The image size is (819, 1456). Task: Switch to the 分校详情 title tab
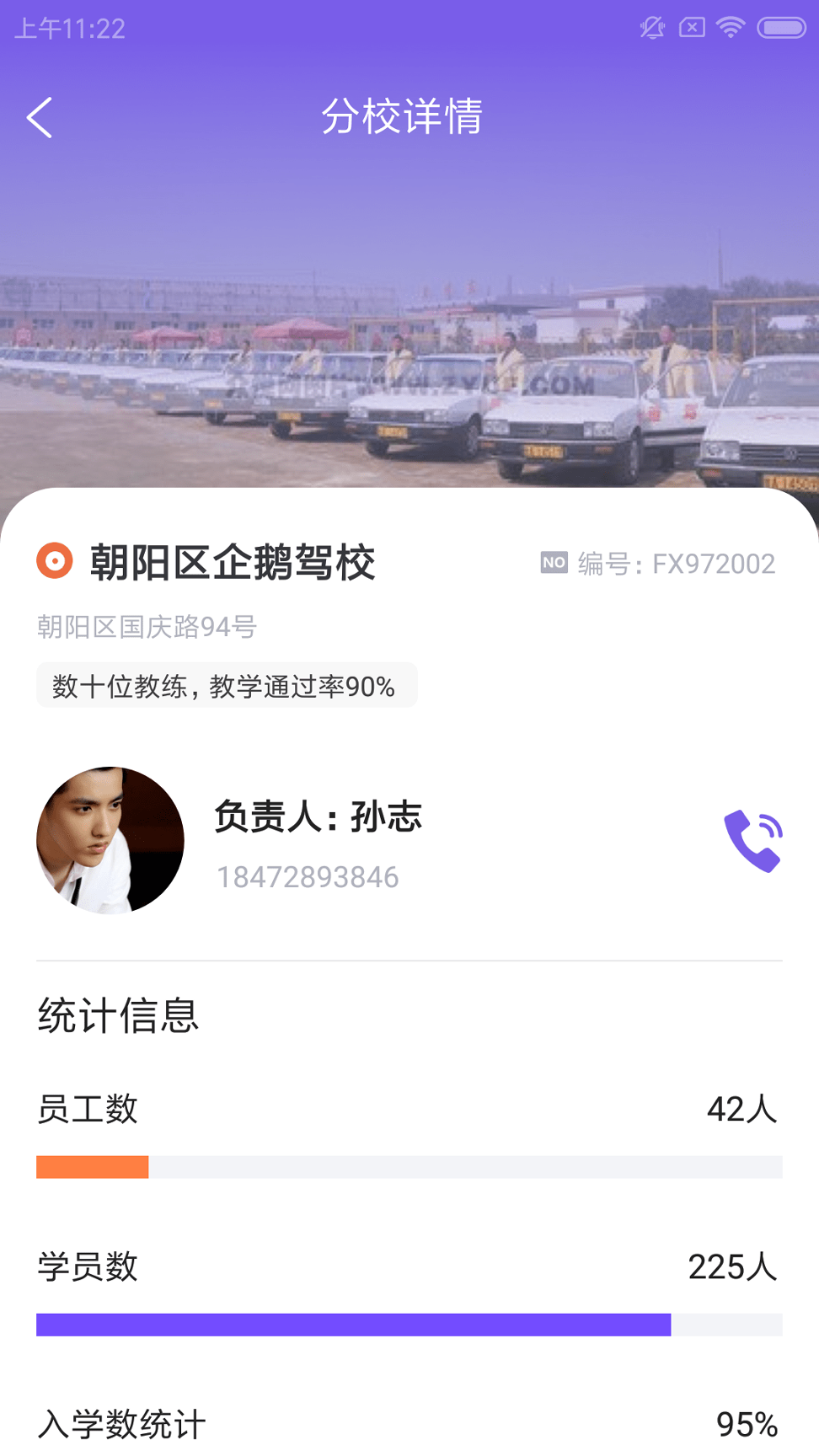tap(404, 118)
